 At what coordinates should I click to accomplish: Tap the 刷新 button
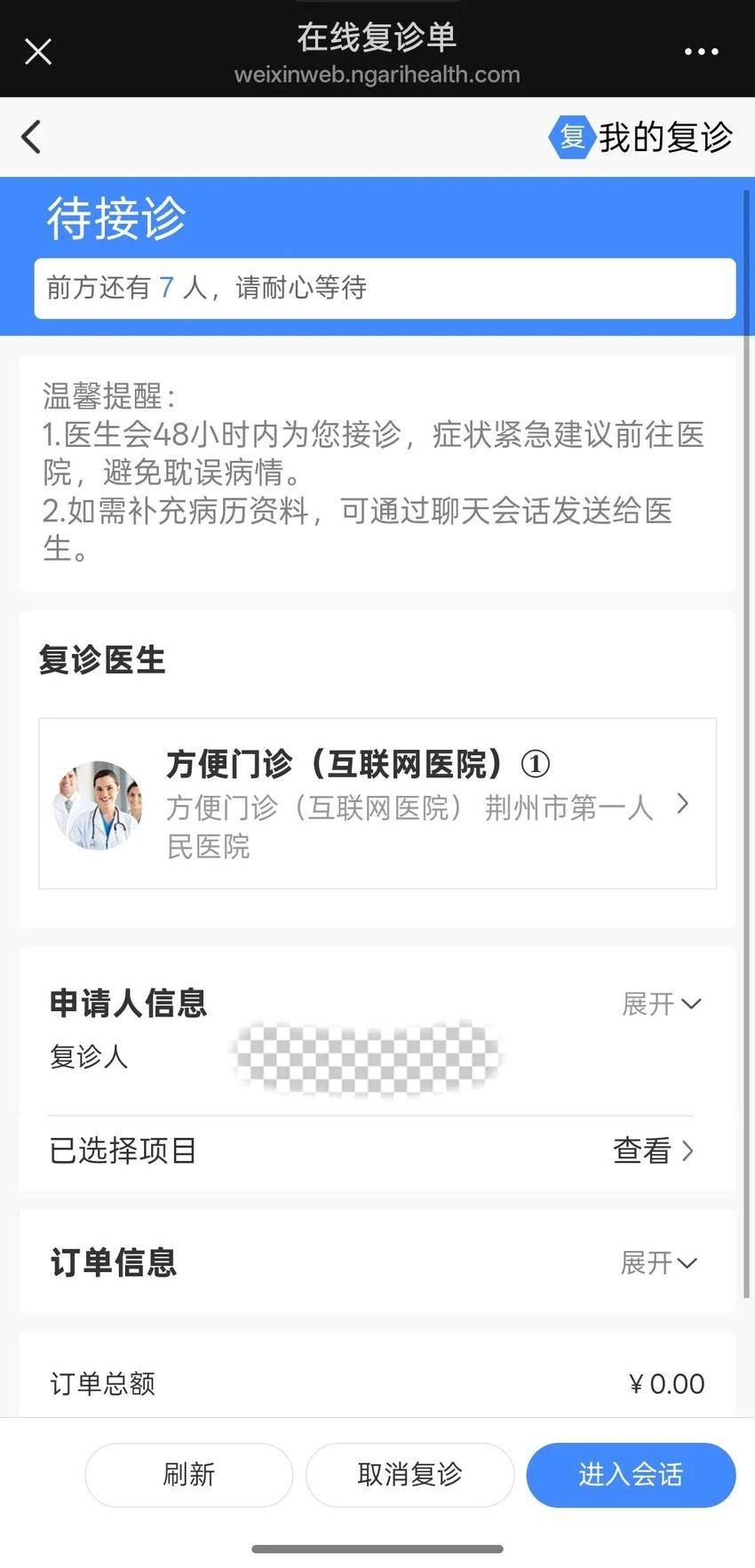188,1475
